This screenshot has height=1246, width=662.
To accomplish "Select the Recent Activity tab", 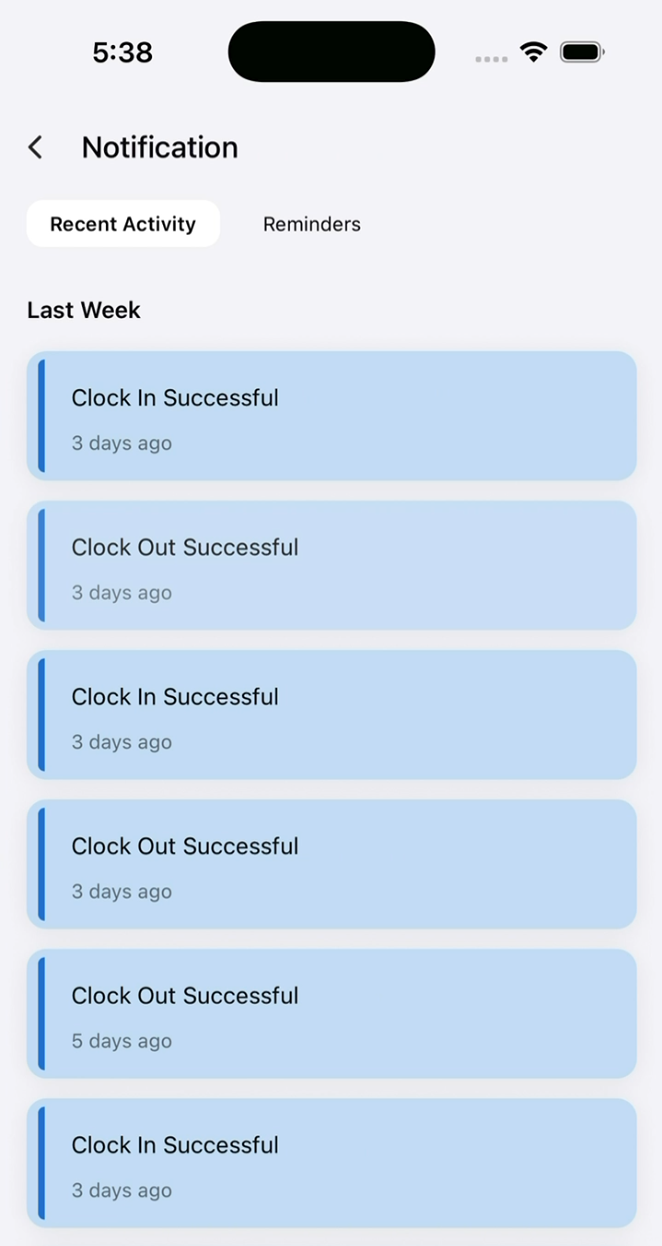I will pos(123,224).
